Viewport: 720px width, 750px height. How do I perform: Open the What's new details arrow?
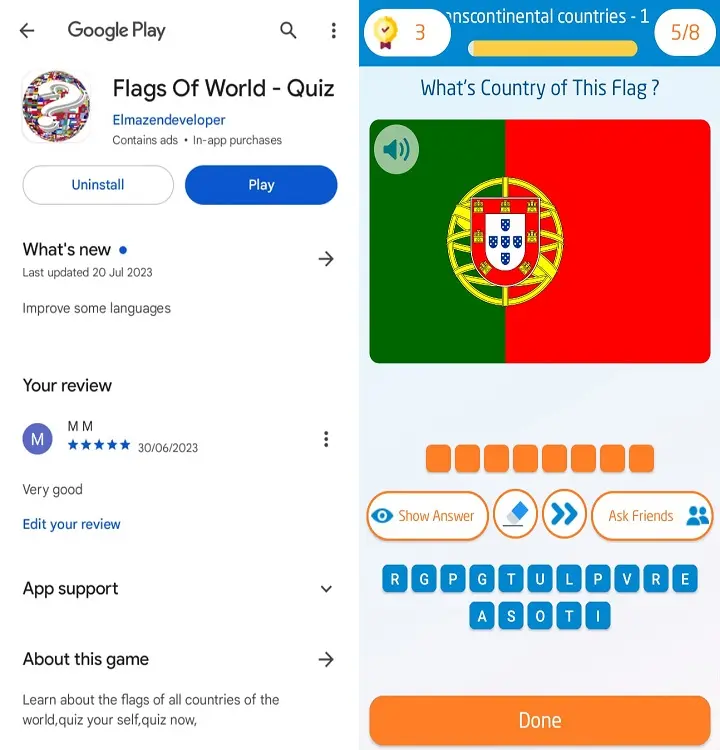(x=326, y=259)
